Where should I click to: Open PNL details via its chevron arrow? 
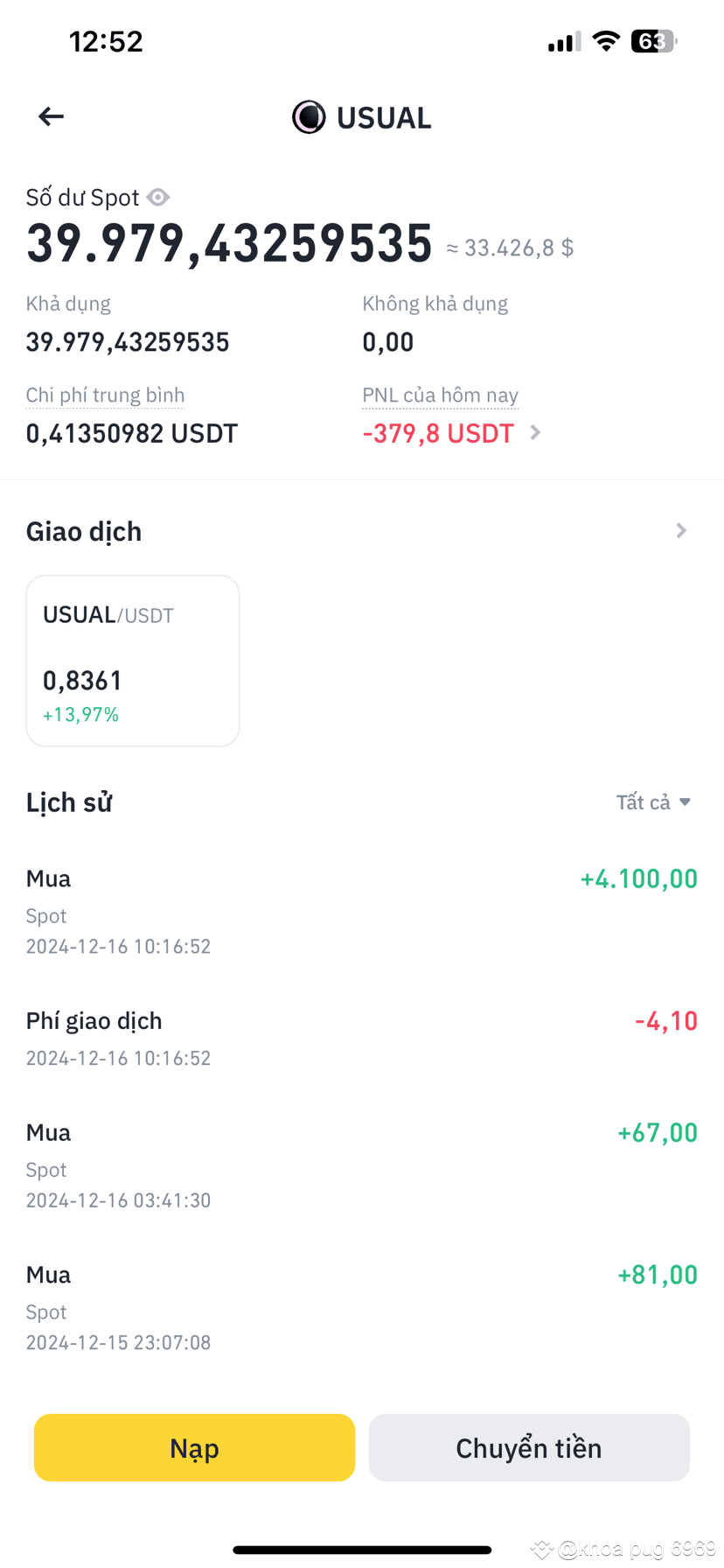pyautogui.click(x=535, y=432)
